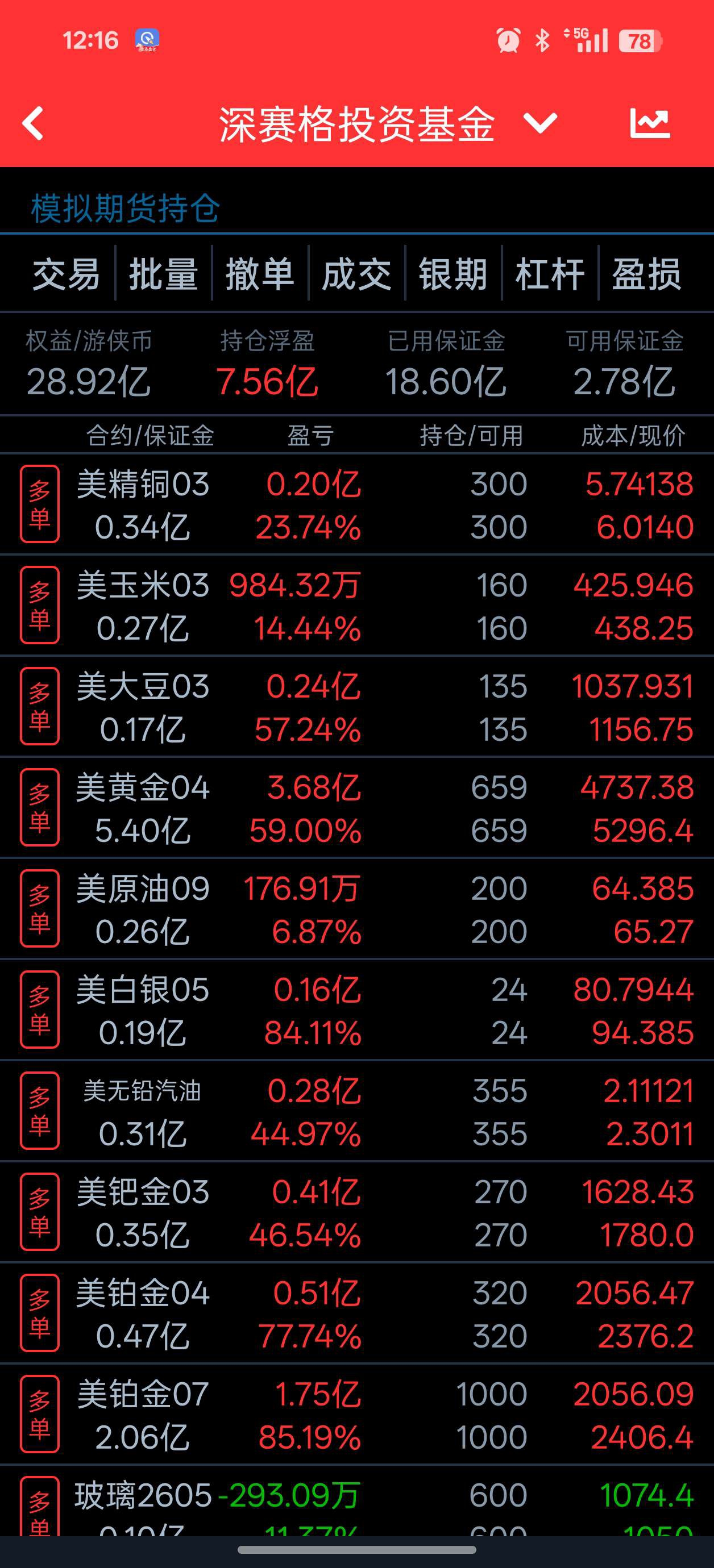The image size is (714, 1568).
Task: Switch to the 交易 tab
Action: point(66,274)
